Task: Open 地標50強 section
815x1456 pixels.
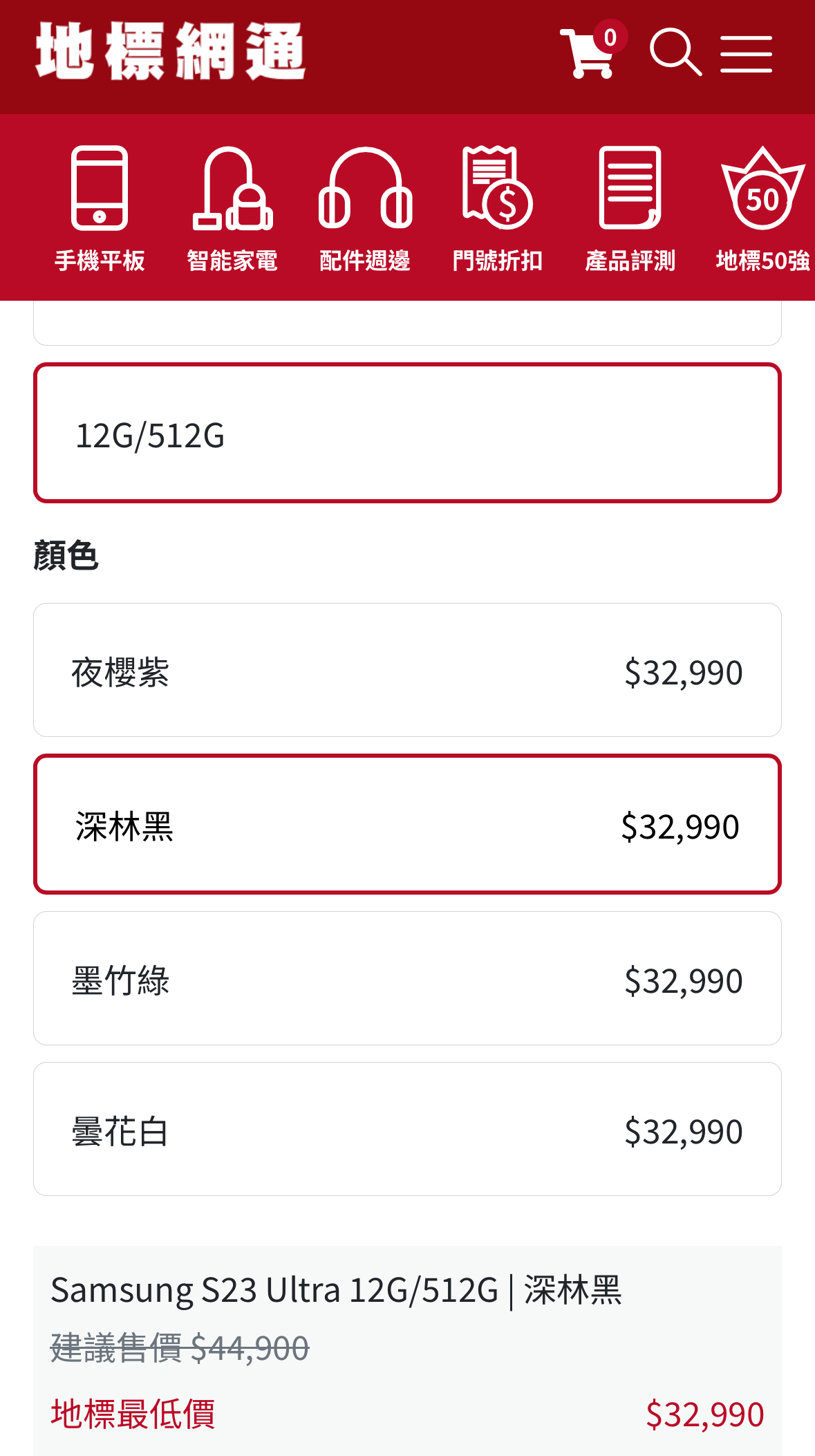Action: [x=762, y=209]
